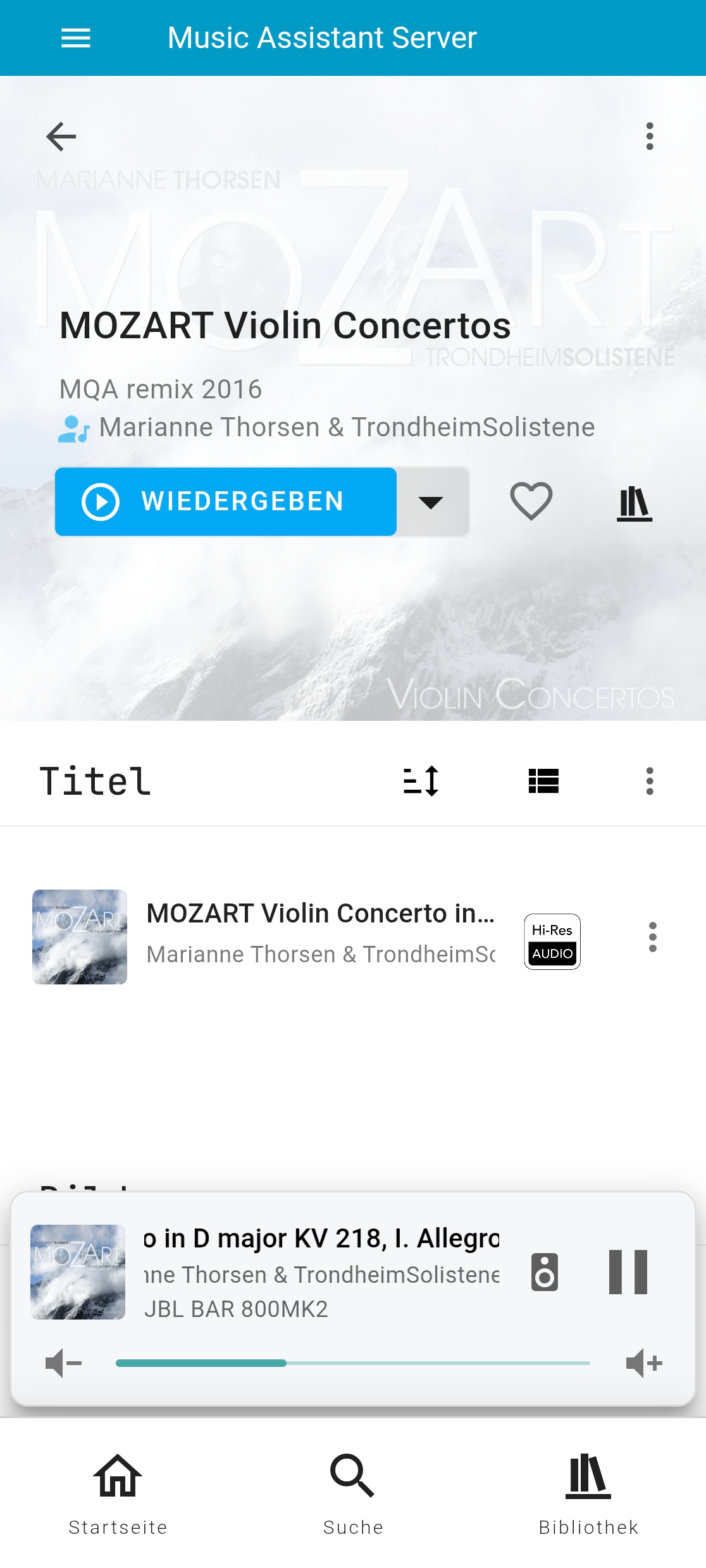Go back with the arrow icon
The image size is (706, 1568).
61,137
